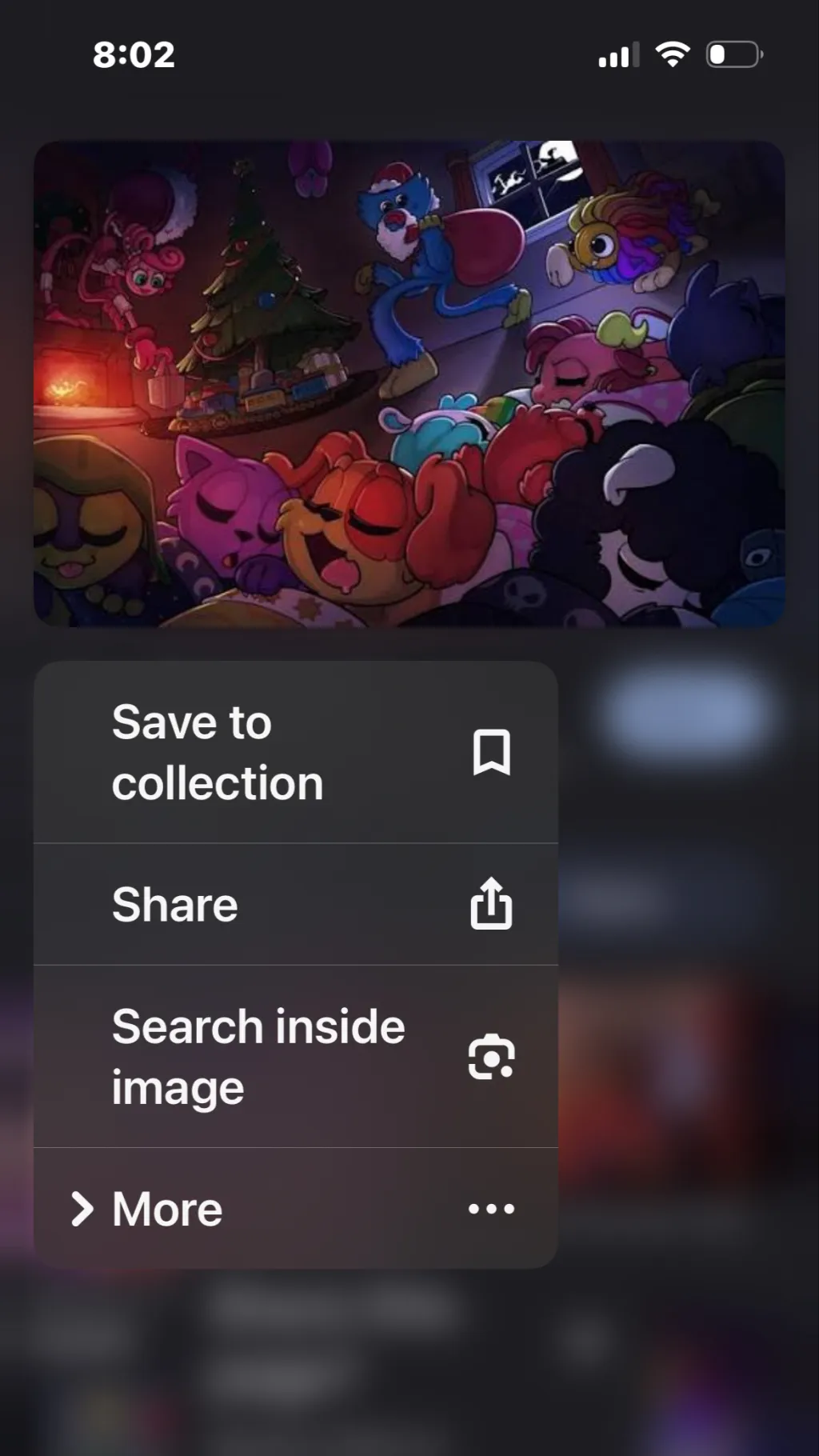Open the previewed cartoon image
This screenshot has height=1456, width=819.
click(409, 384)
